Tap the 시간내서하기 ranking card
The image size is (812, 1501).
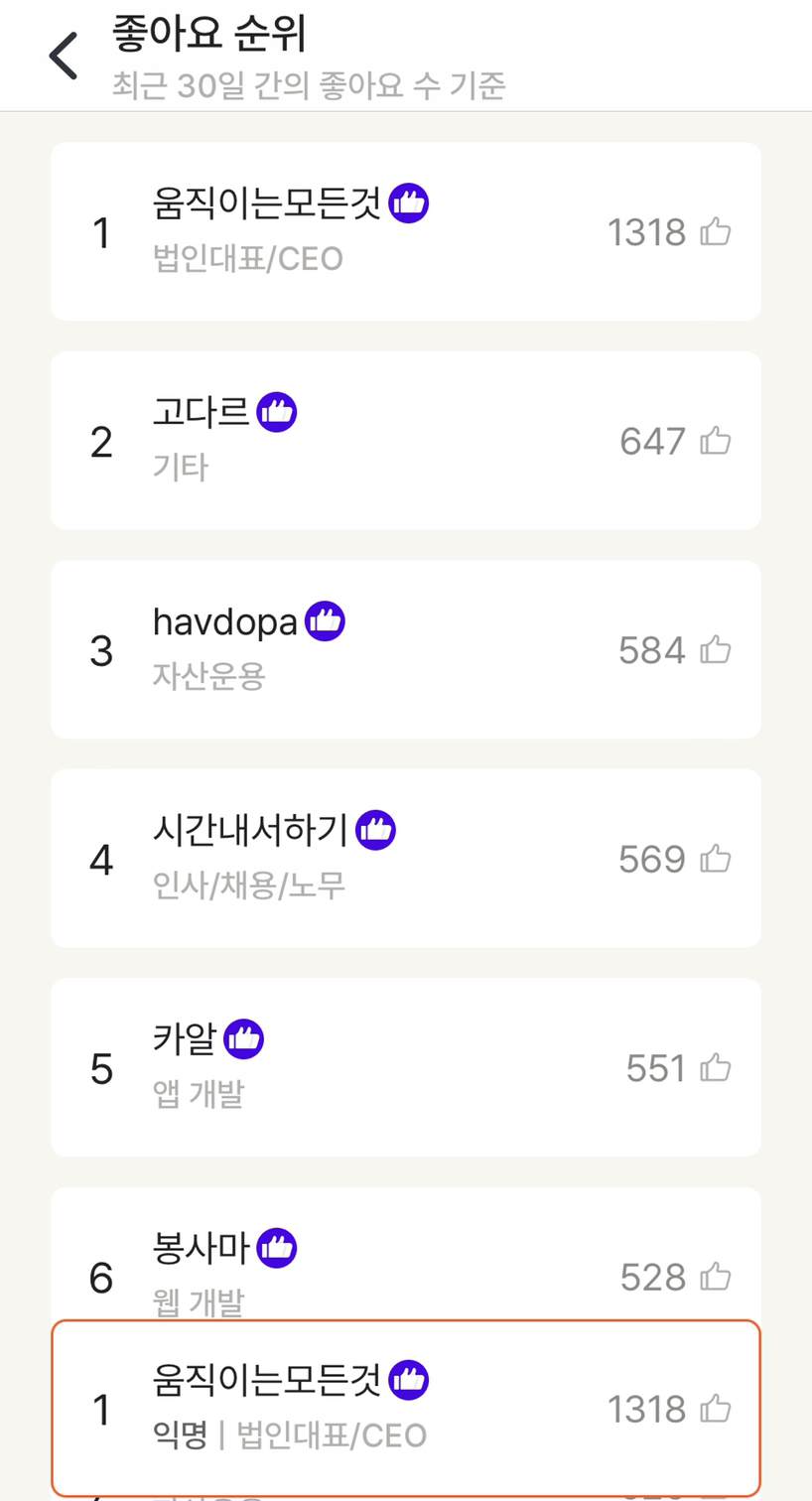[406, 857]
